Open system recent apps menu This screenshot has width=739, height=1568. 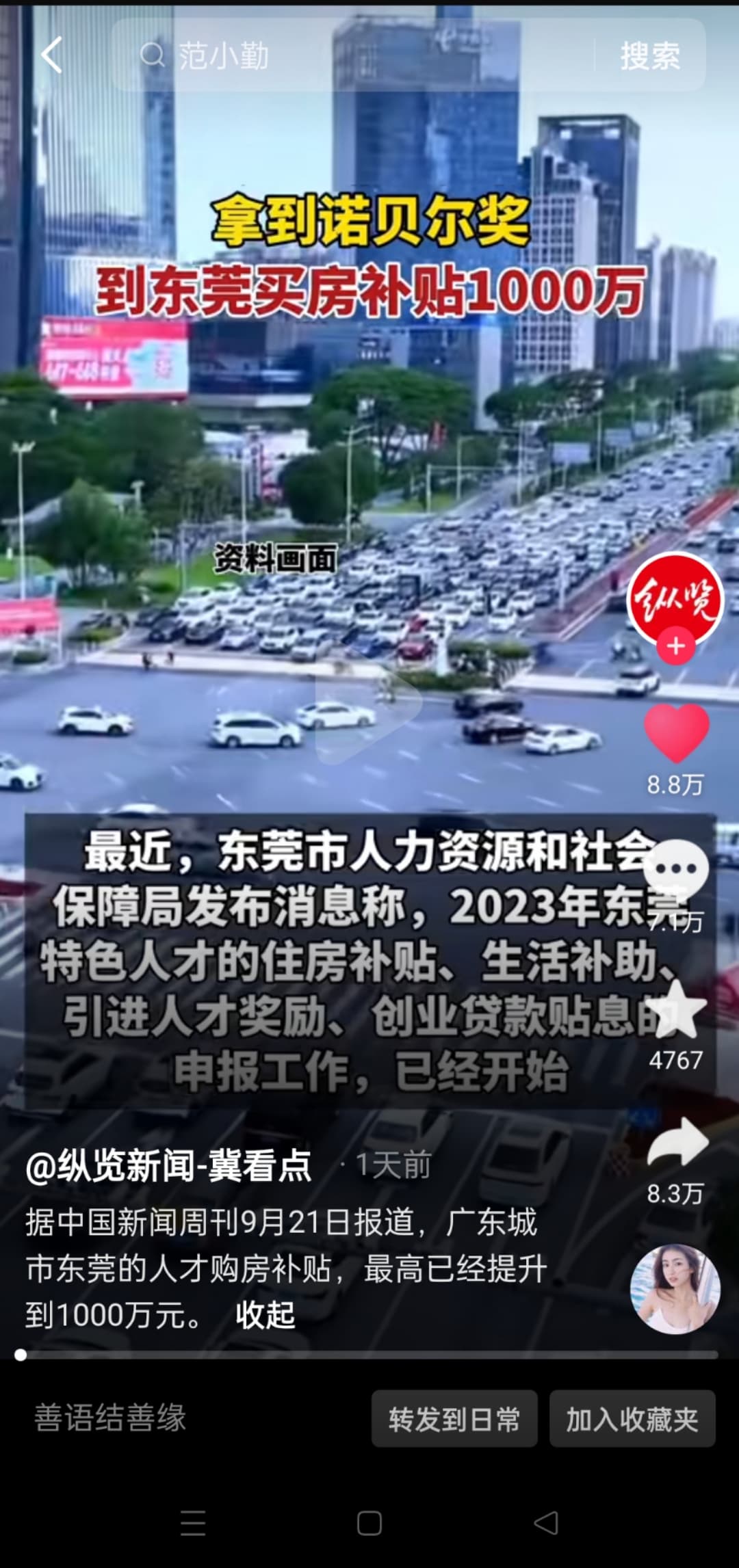pyautogui.click(x=193, y=1523)
